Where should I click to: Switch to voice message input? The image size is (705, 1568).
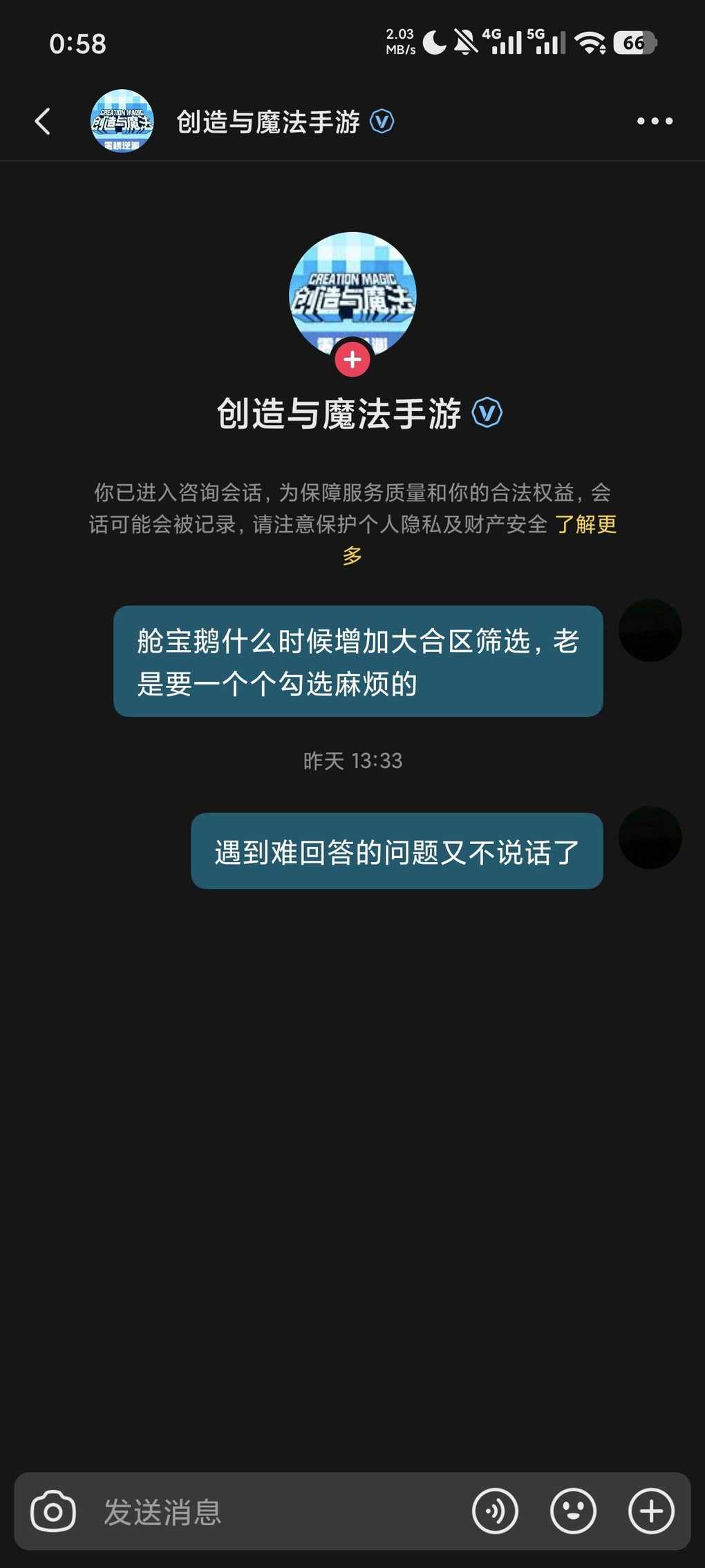pos(495,1511)
